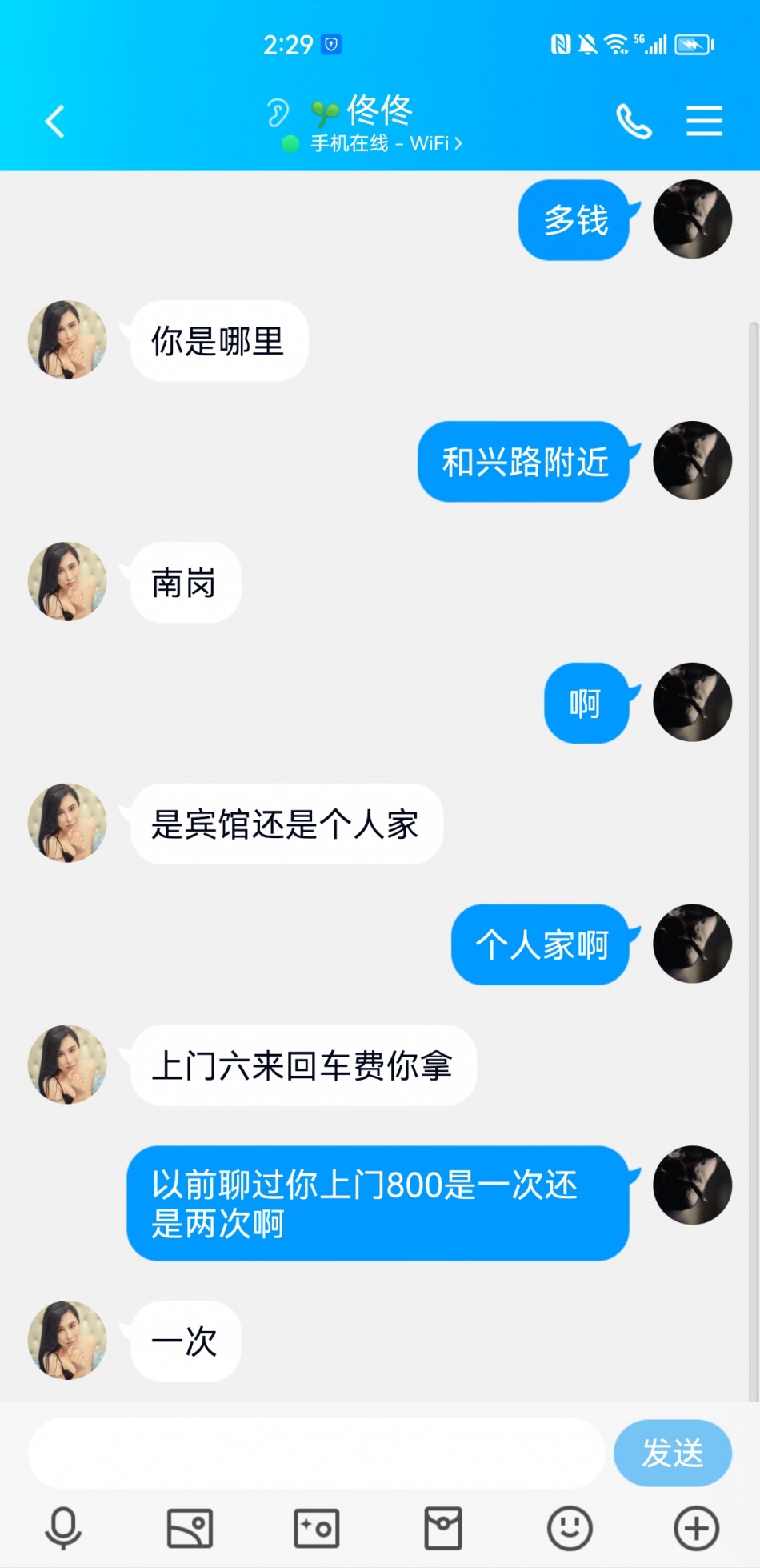Open the photo gallery picker
This screenshot has width=760, height=1568.
(x=190, y=1528)
